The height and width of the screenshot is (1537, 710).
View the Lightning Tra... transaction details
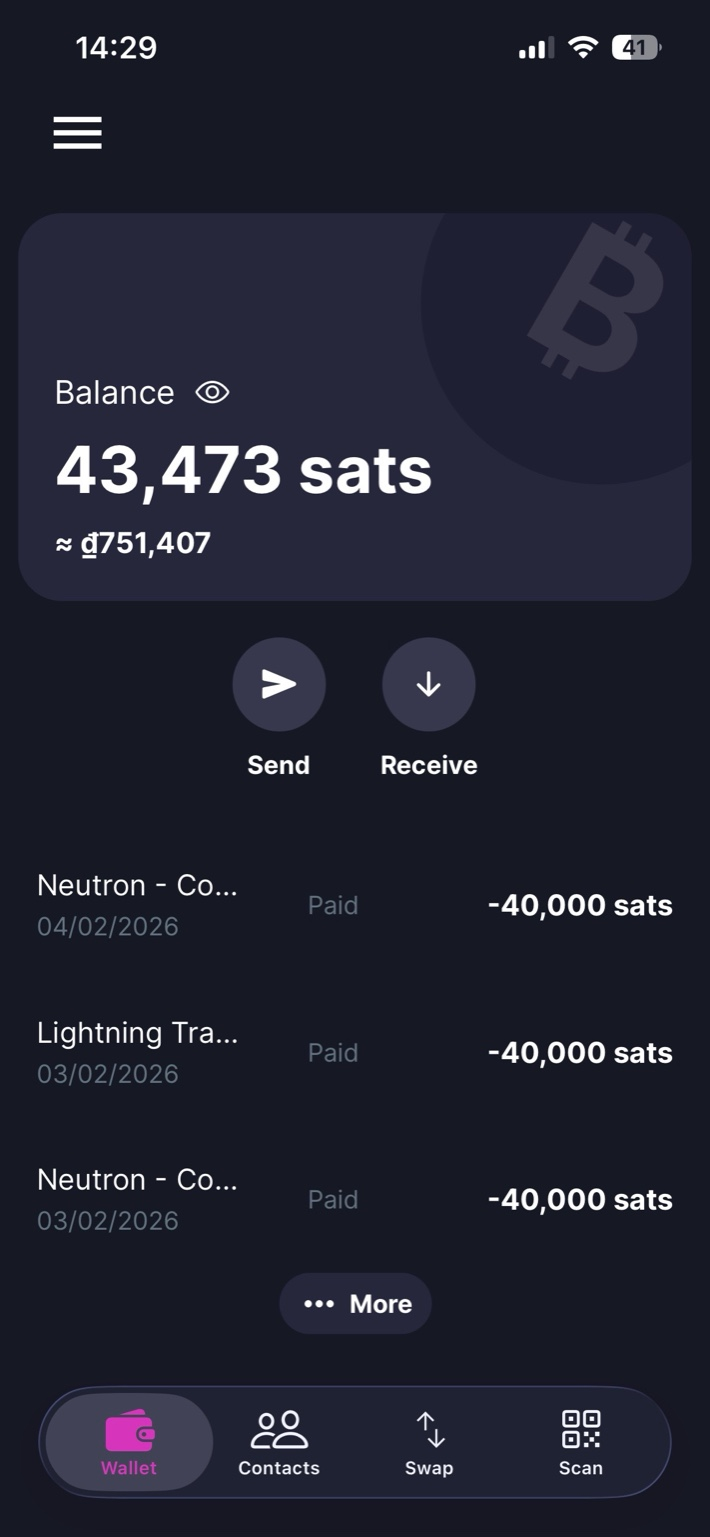(354, 1052)
